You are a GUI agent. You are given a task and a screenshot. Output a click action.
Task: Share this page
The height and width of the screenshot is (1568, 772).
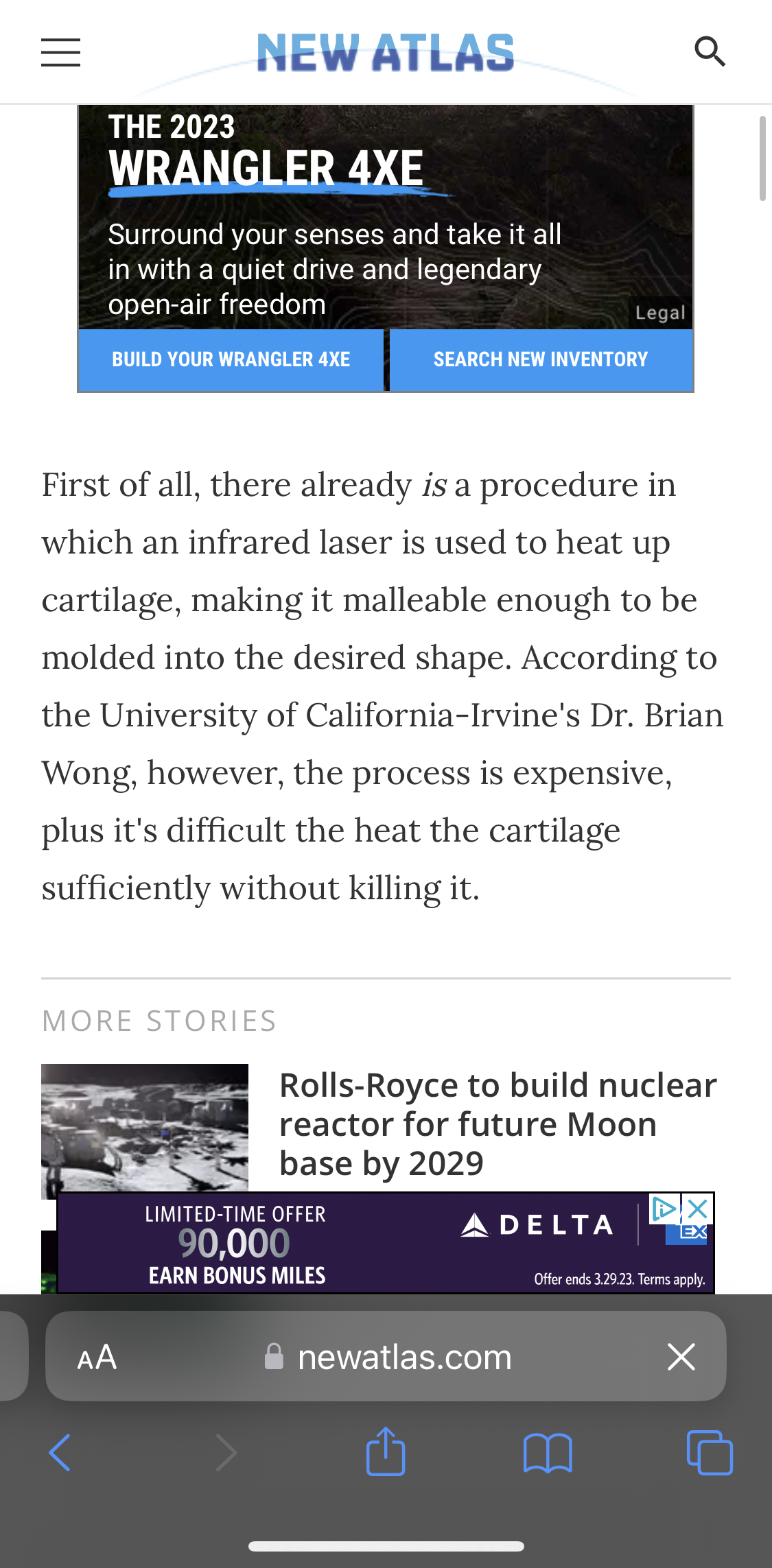point(386,1451)
